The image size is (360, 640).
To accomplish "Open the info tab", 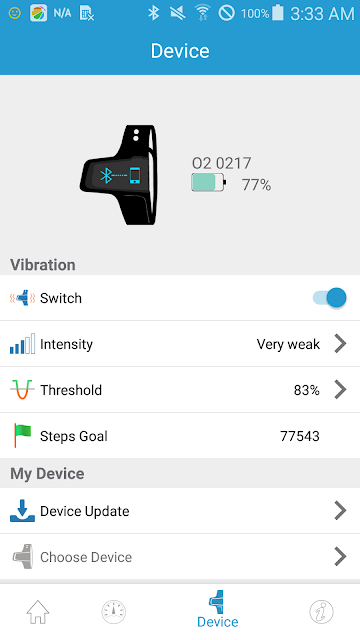I will click(321, 611).
